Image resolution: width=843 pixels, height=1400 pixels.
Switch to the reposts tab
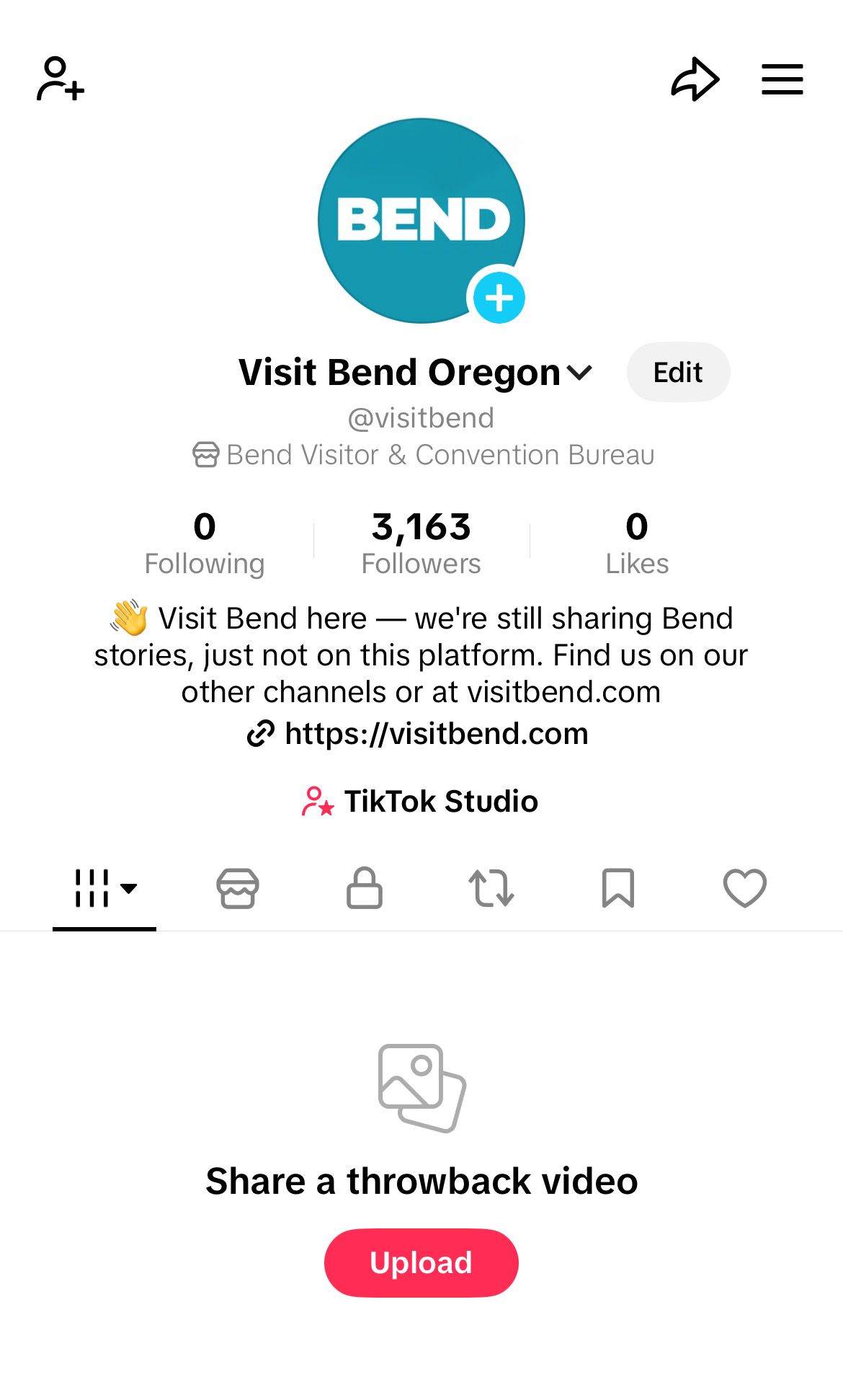pos(491,888)
